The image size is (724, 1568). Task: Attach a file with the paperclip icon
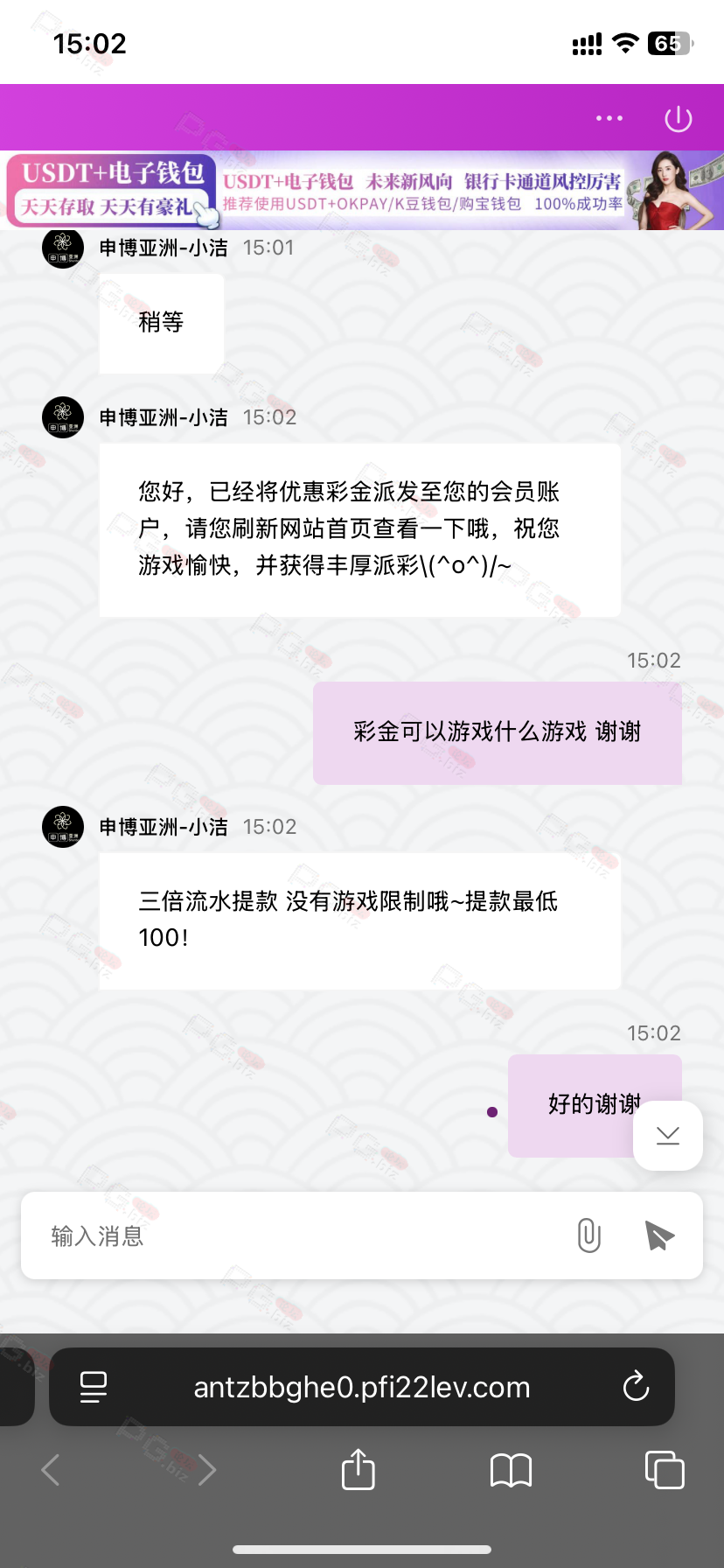589,1235
